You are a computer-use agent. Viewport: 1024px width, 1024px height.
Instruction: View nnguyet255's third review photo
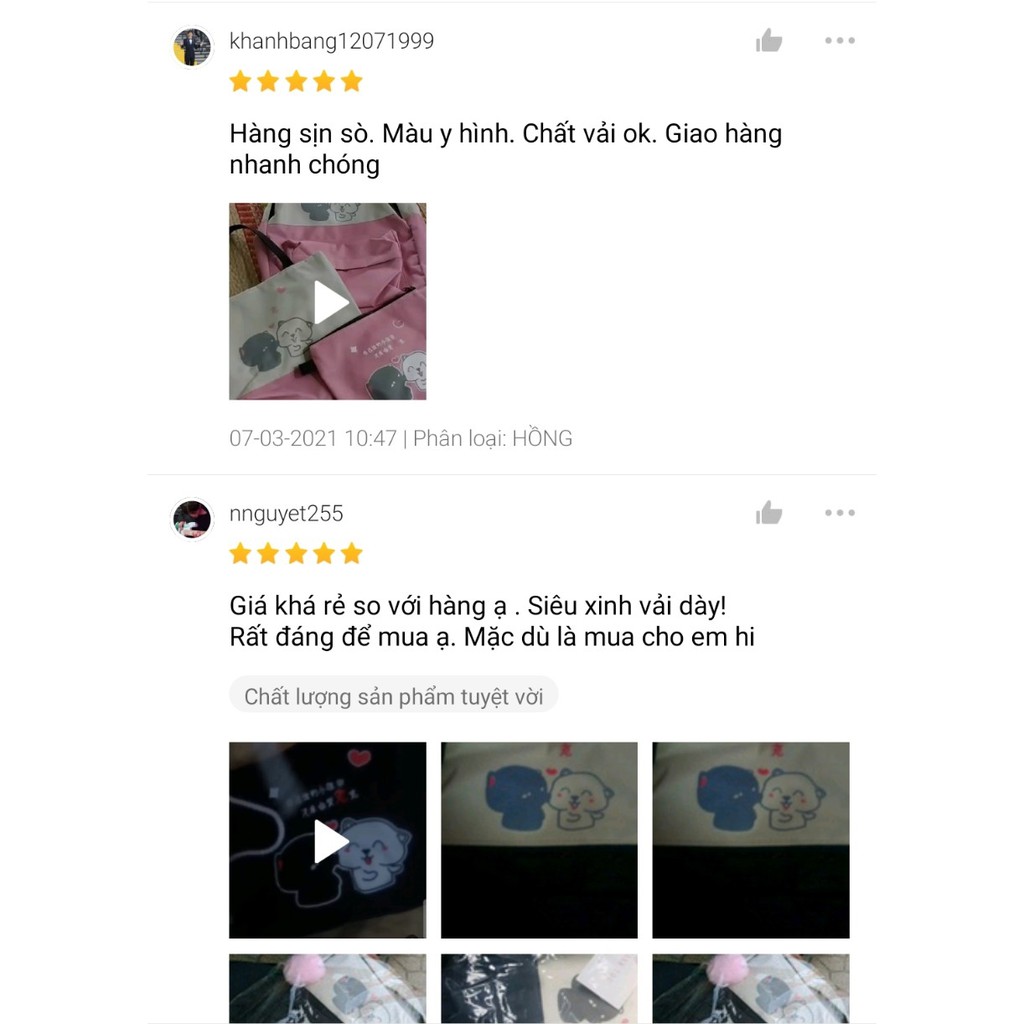point(751,840)
